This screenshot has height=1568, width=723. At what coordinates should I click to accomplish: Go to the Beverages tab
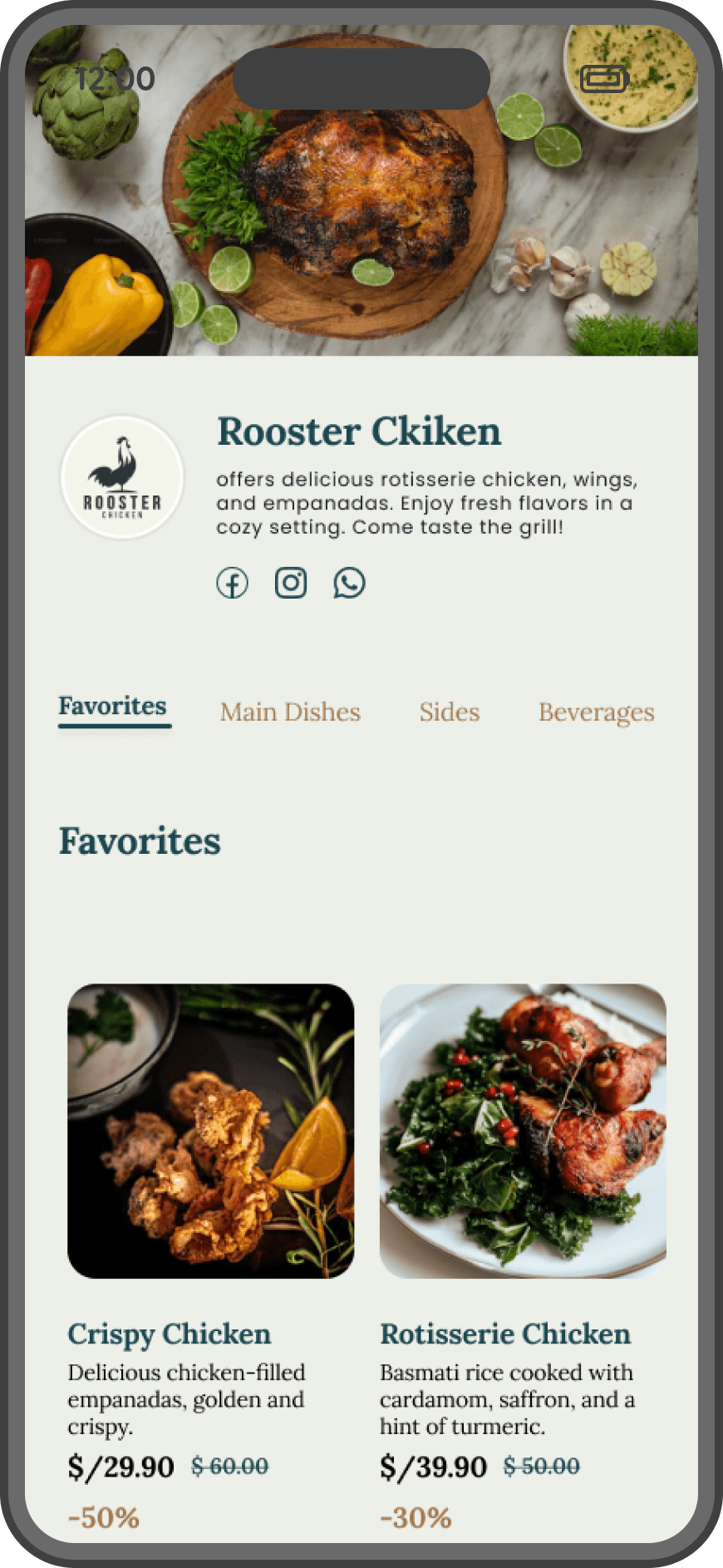pyautogui.click(x=596, y=713)
